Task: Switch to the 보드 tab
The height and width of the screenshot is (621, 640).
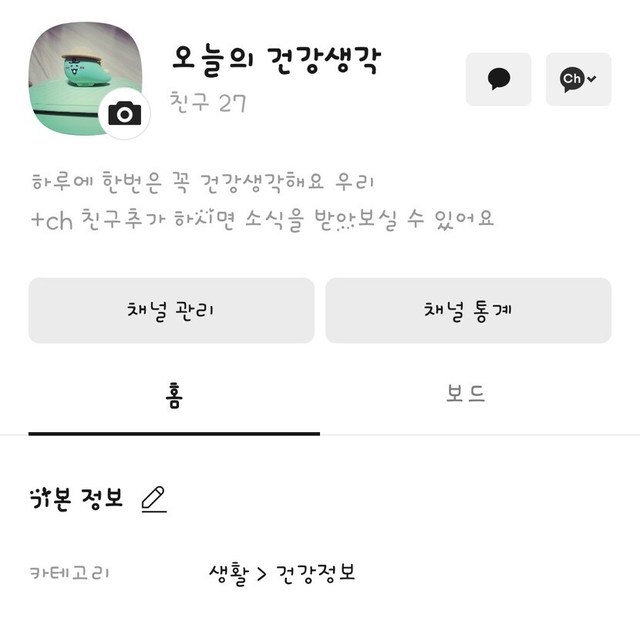Action: pos(465,393)
